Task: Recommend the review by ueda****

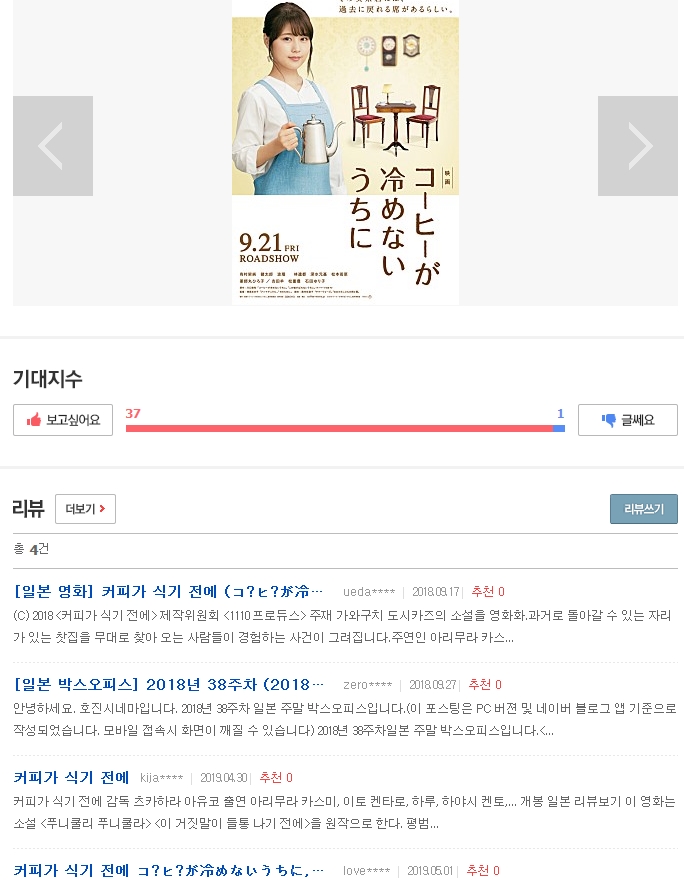Action: pos(487,591)
